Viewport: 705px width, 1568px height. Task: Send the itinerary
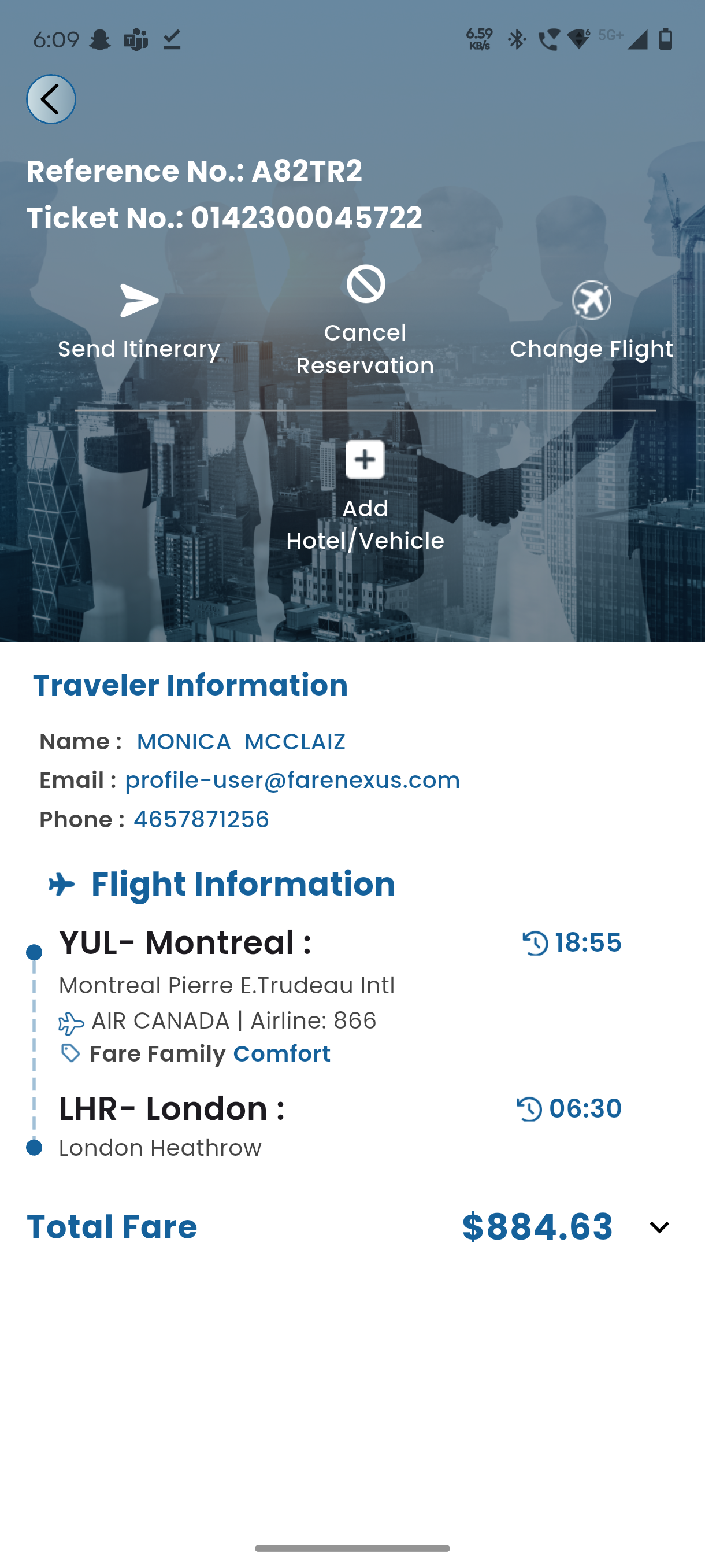click(139, 322)
